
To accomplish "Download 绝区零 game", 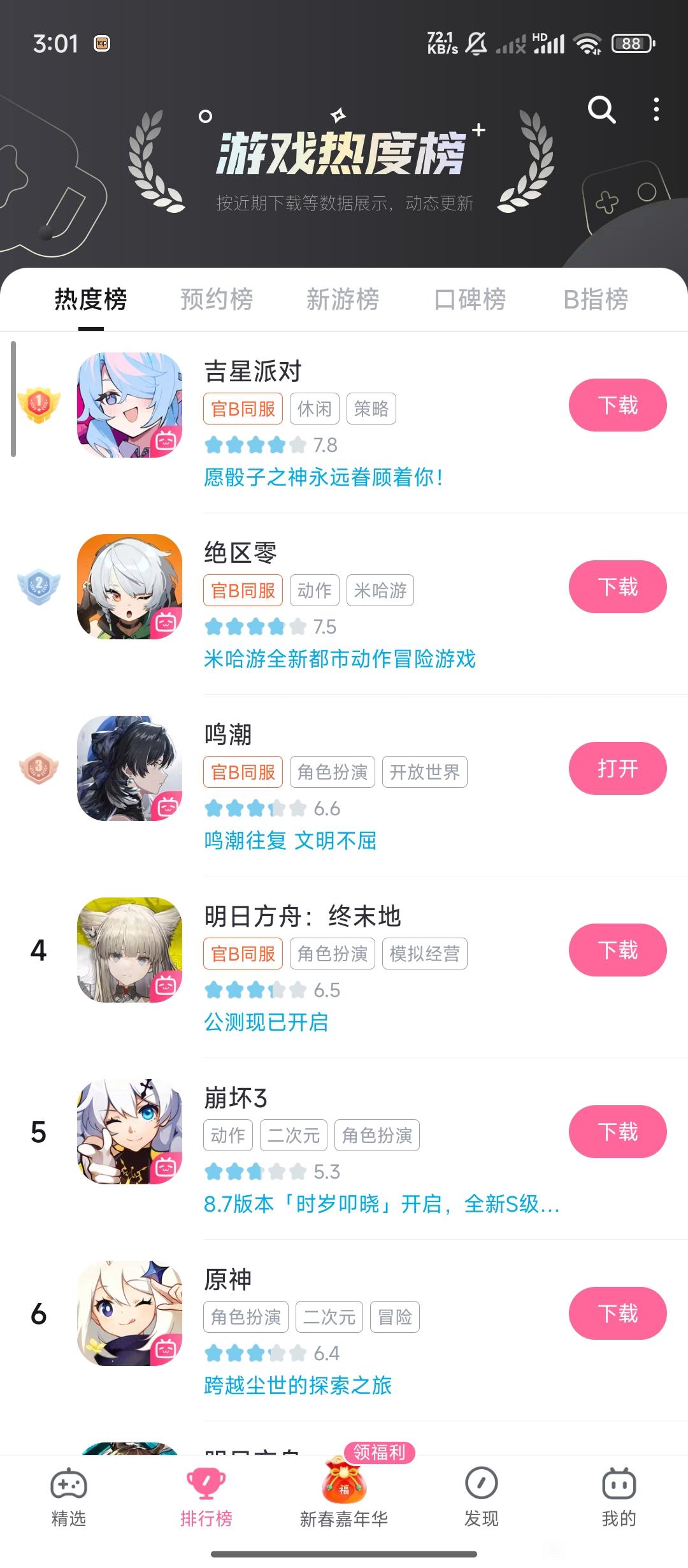I will tap(617, 587).
